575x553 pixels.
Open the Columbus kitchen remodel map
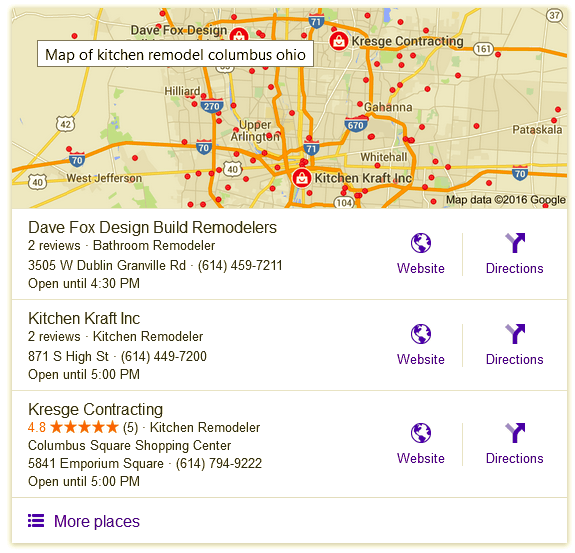pyautogui.click(x=289, y=108)
